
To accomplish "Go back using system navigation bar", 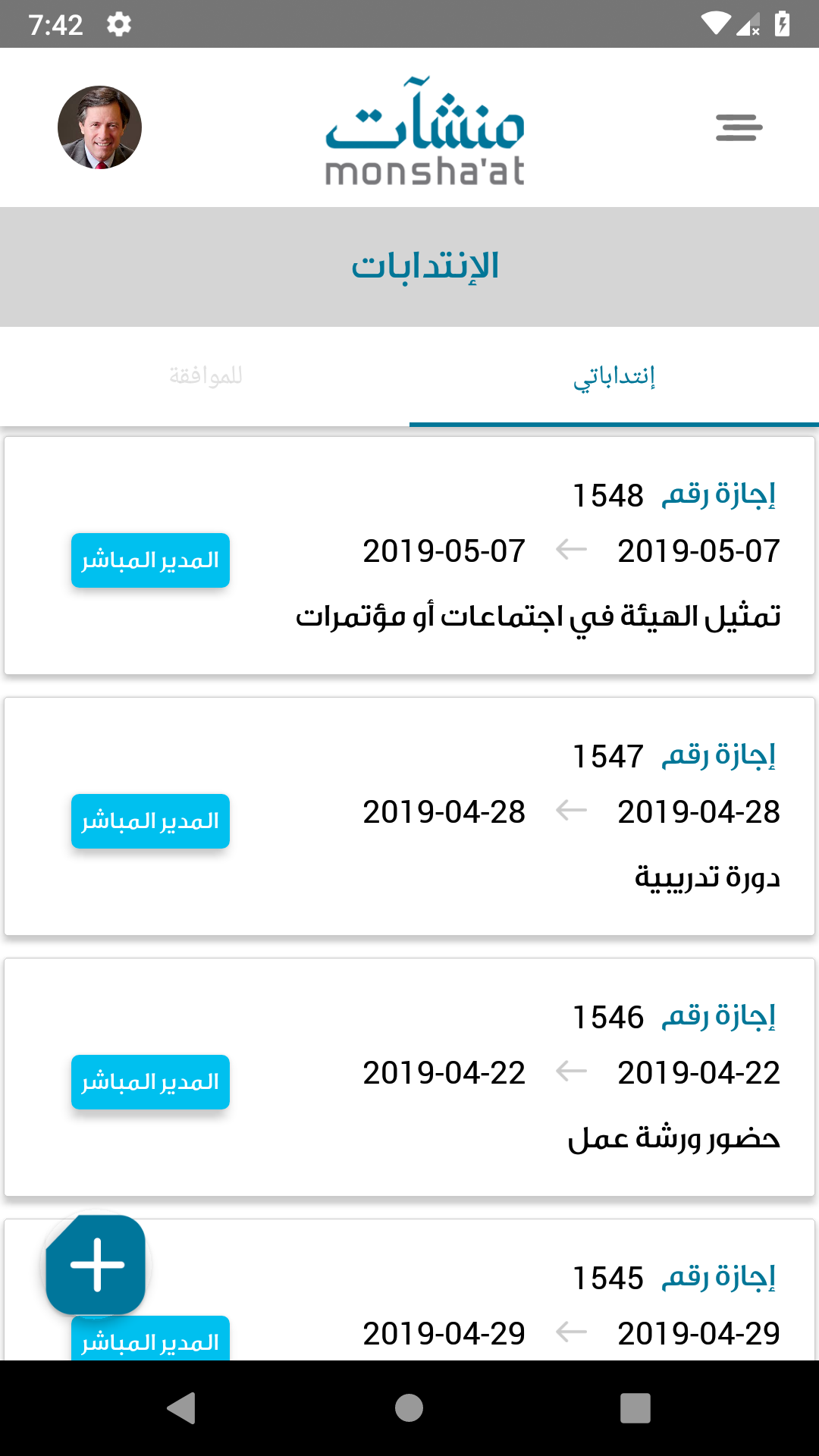I will [181, 1408].
